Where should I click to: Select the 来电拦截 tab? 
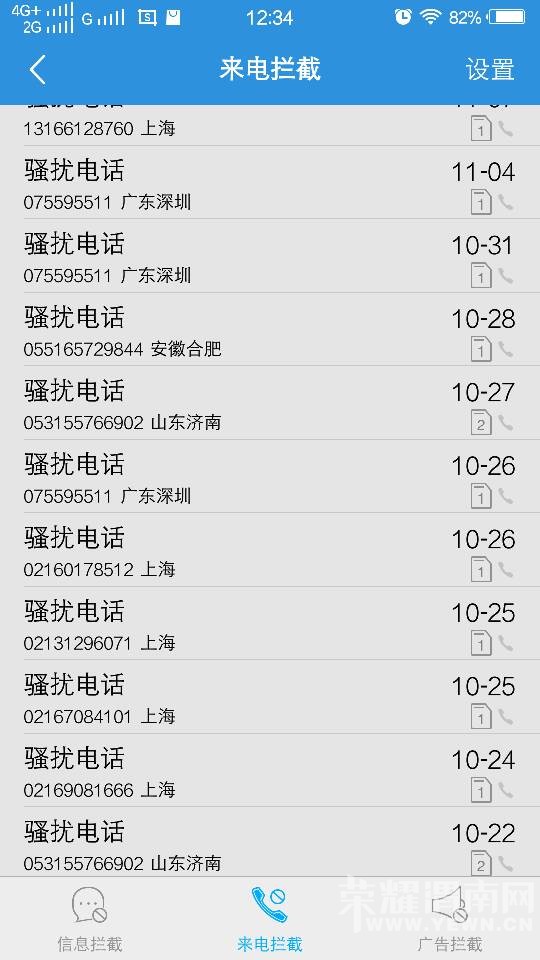270,918
